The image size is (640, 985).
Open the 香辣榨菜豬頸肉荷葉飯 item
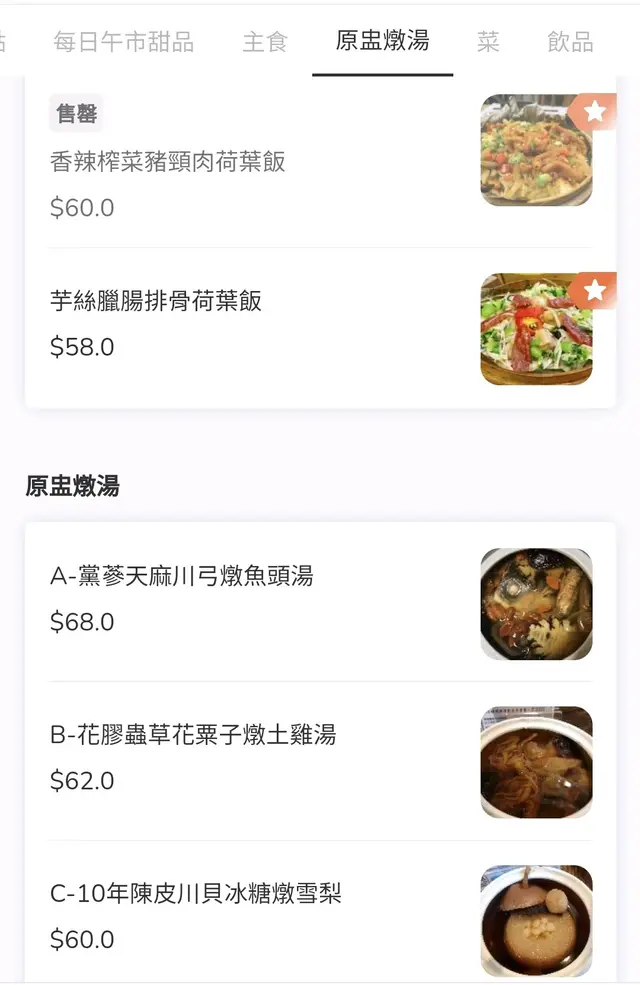pyautogui.click(x=168, y=162)
